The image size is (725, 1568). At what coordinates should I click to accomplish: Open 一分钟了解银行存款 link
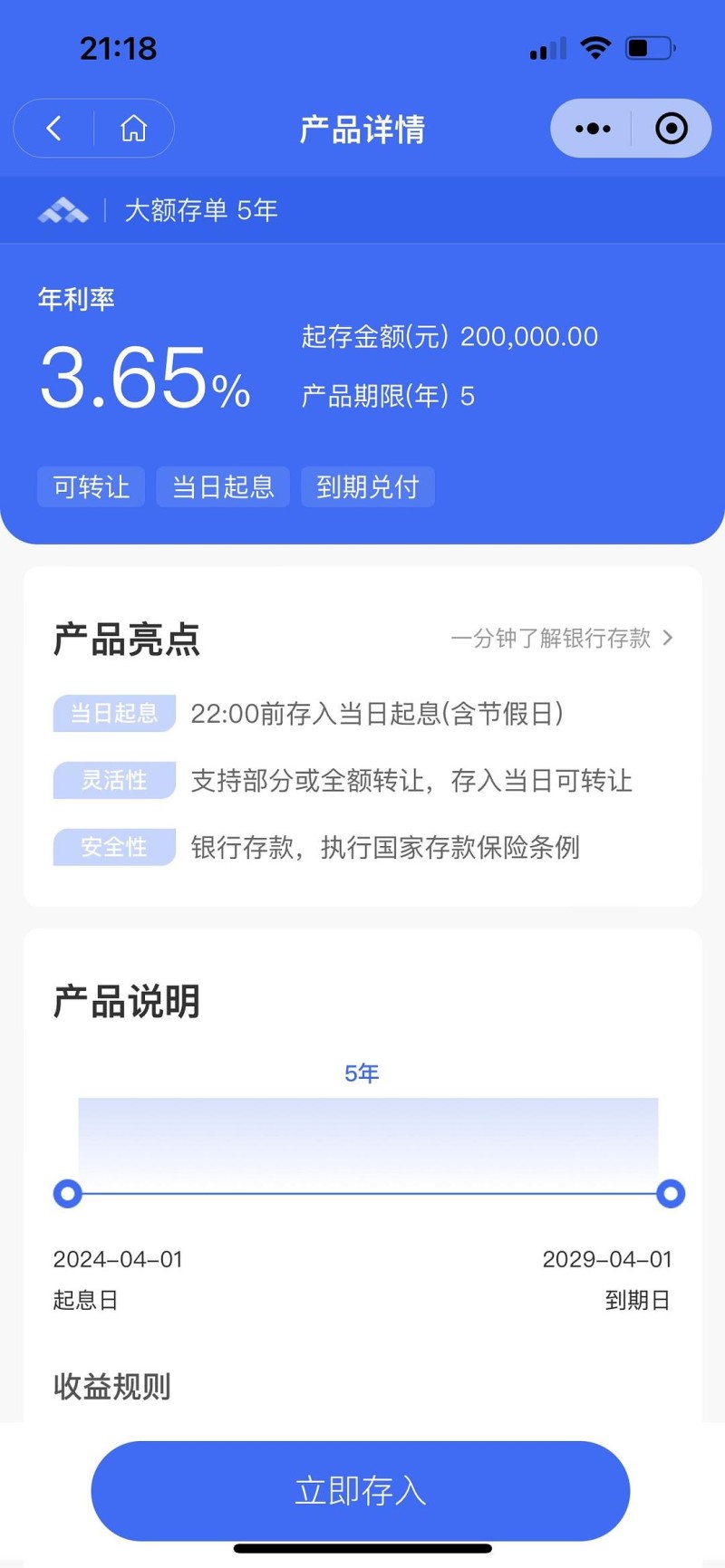point(561,639)
